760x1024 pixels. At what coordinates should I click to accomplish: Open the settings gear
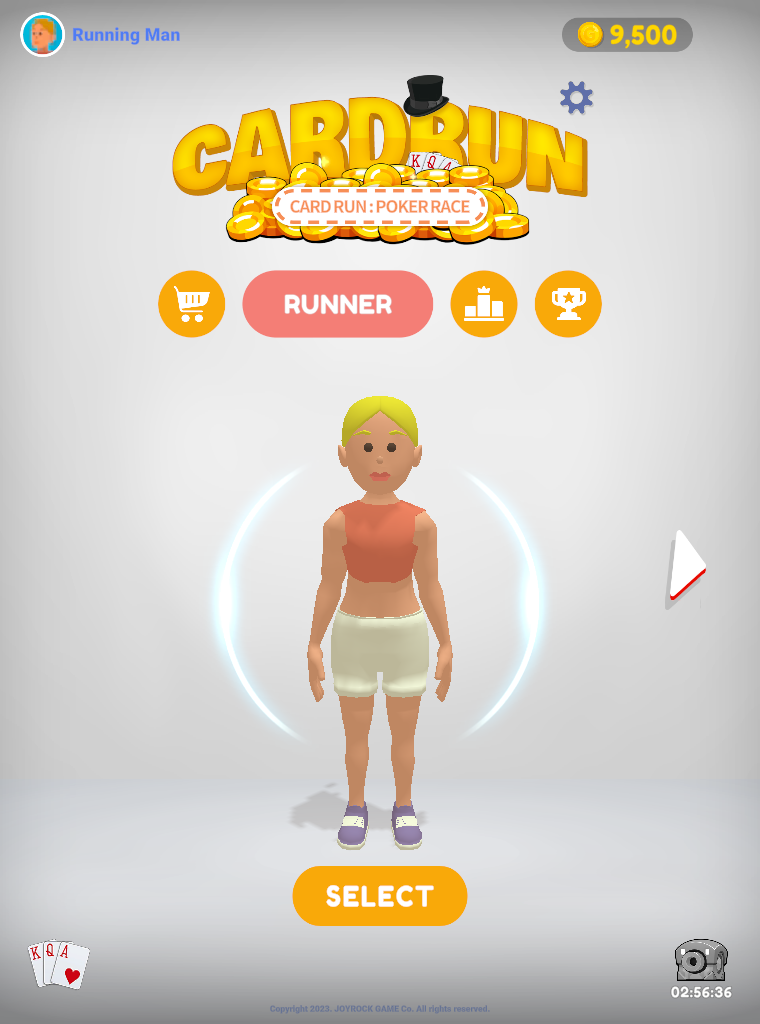(576, 97)
